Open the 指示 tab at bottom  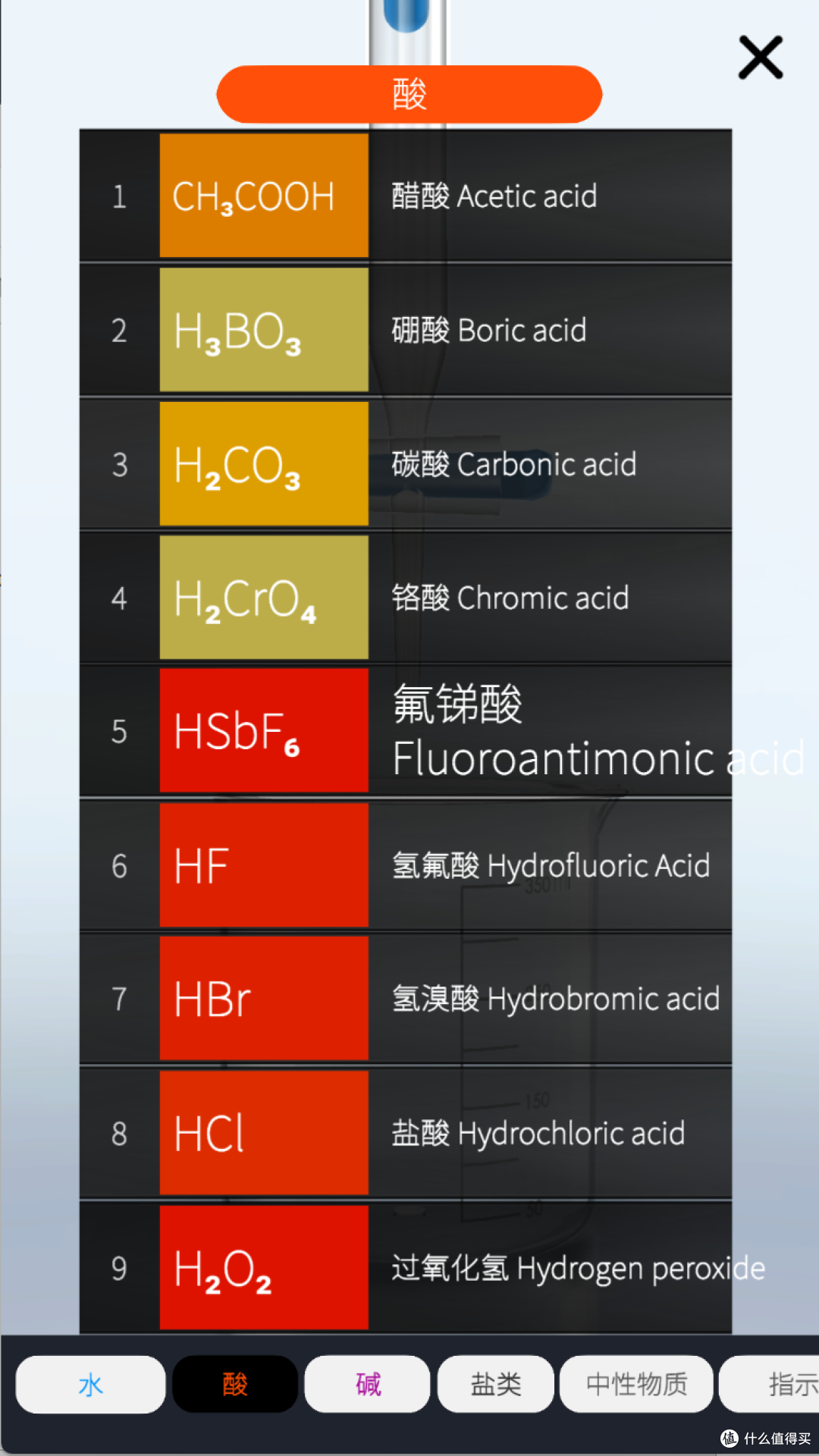point(770,1385)
